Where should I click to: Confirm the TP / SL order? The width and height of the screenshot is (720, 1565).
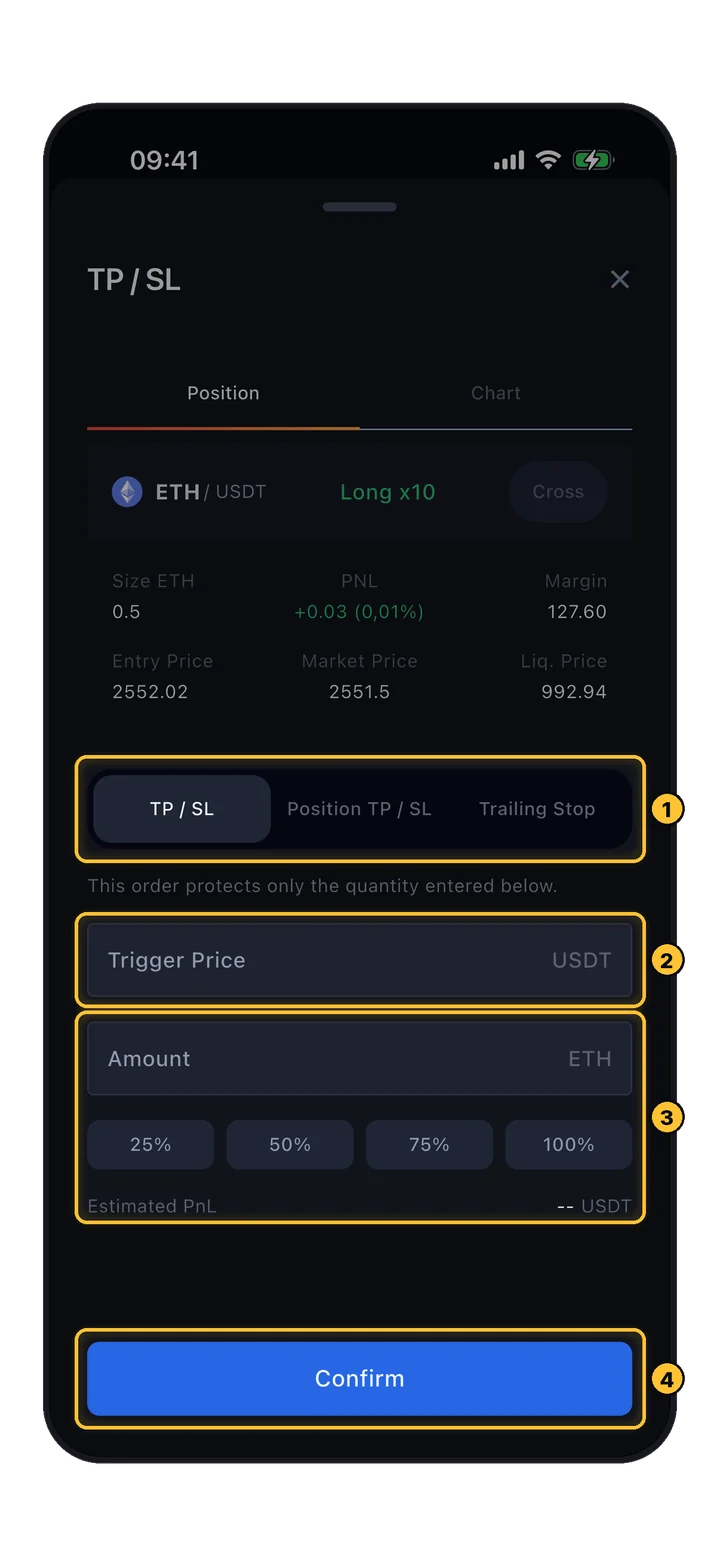tap(360, 1379)
